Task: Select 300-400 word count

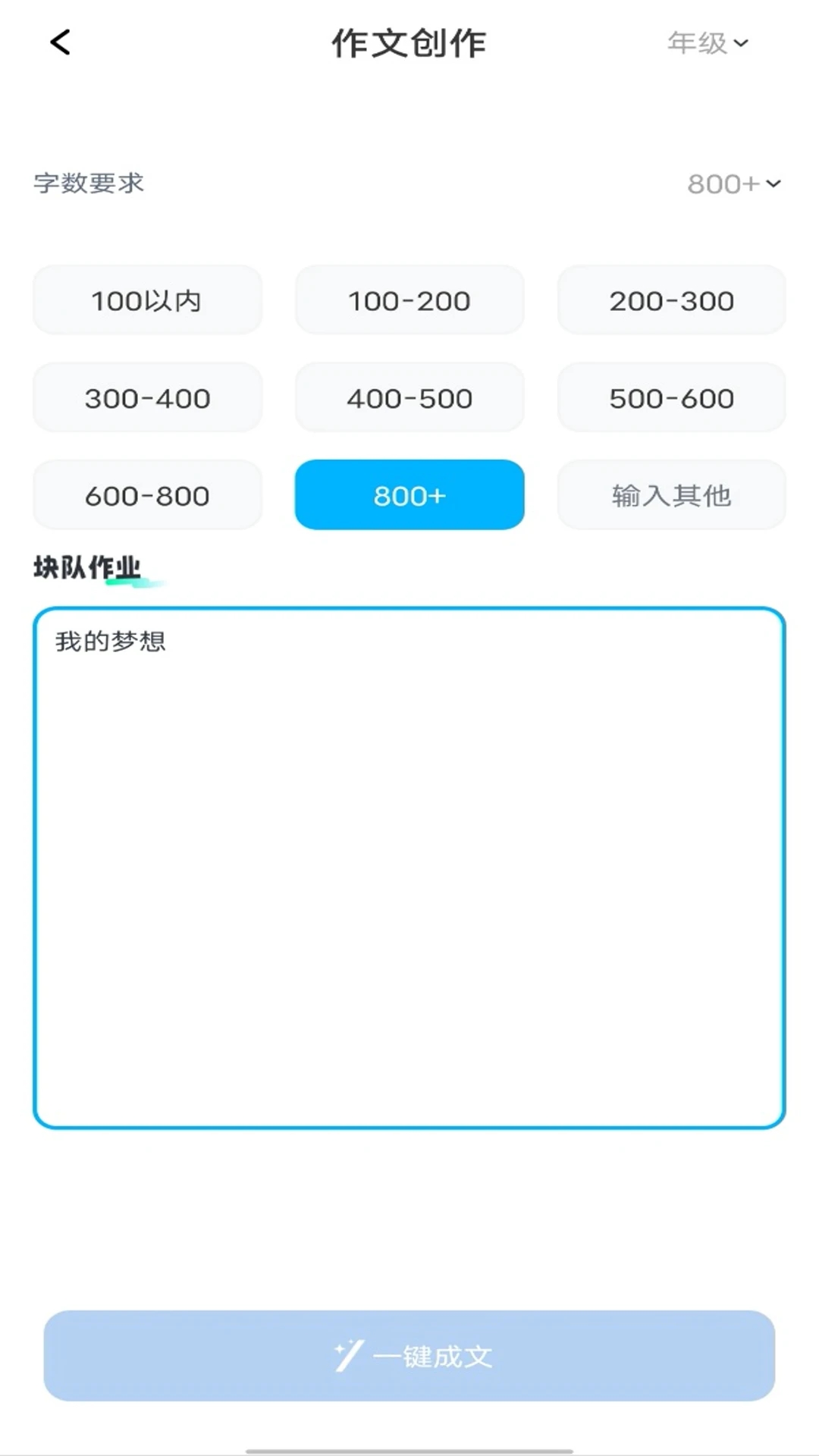Action: [147, 397]
